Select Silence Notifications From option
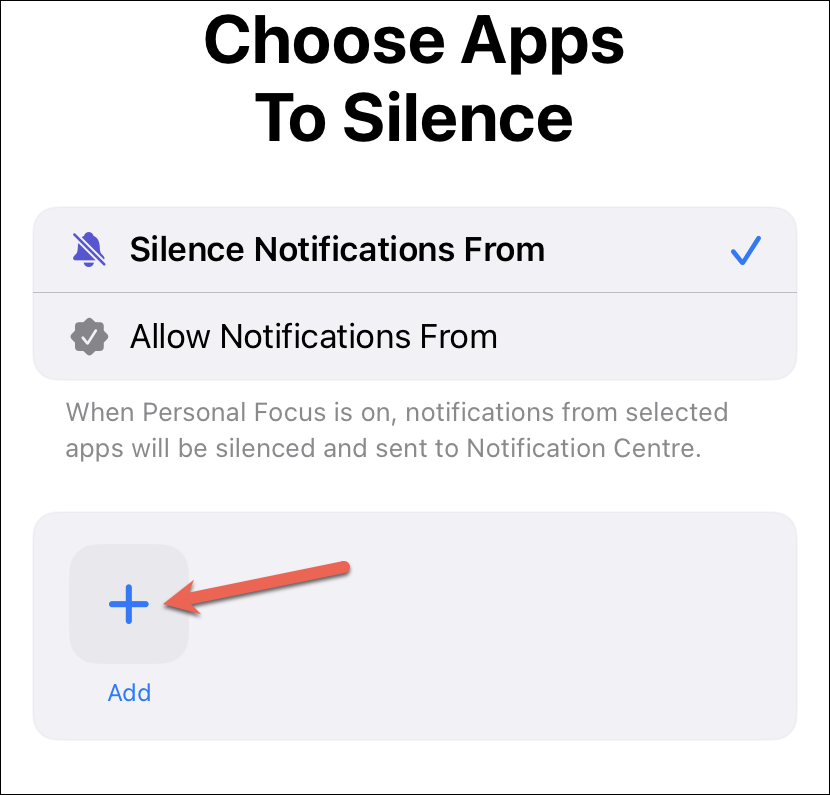830x795 pixels. point(337,250)
